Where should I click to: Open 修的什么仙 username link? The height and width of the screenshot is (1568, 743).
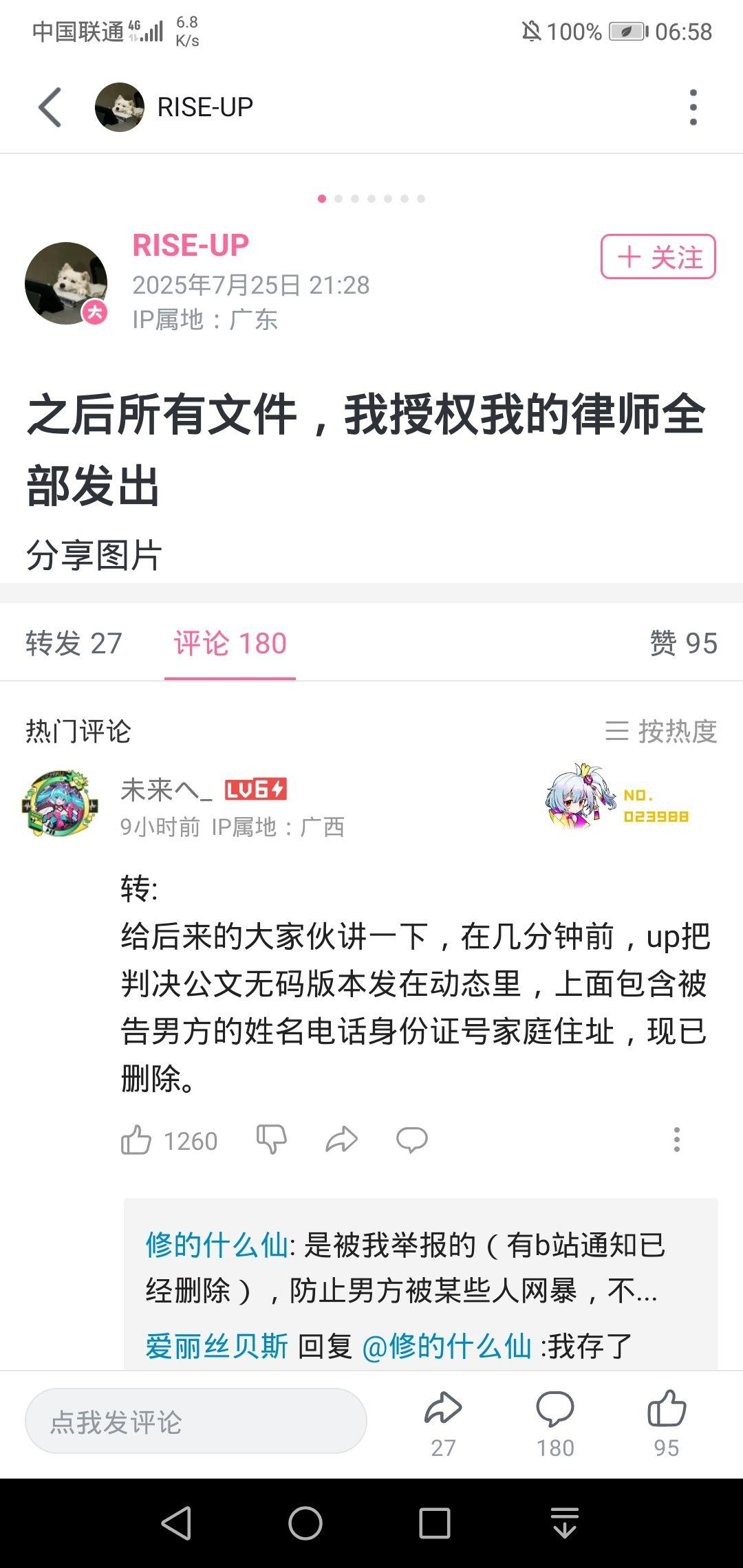(x=216, y=1245)
